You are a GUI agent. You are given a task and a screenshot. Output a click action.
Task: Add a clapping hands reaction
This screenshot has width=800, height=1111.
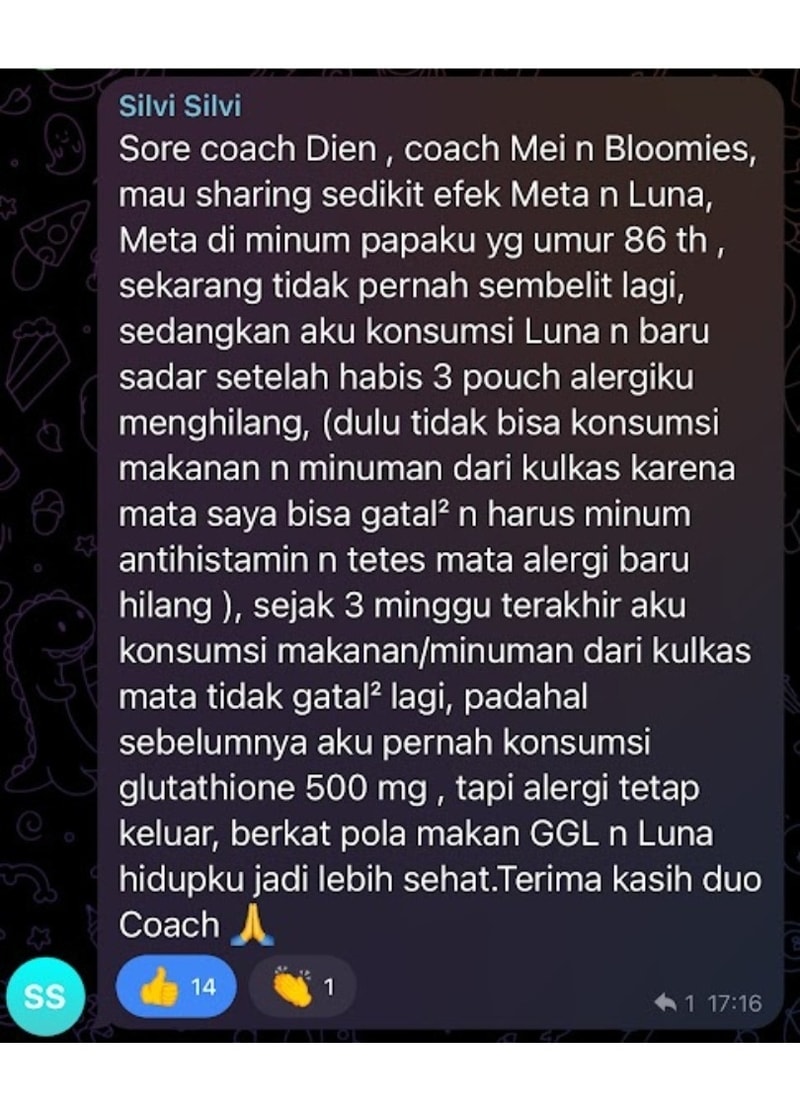point(301,988)
